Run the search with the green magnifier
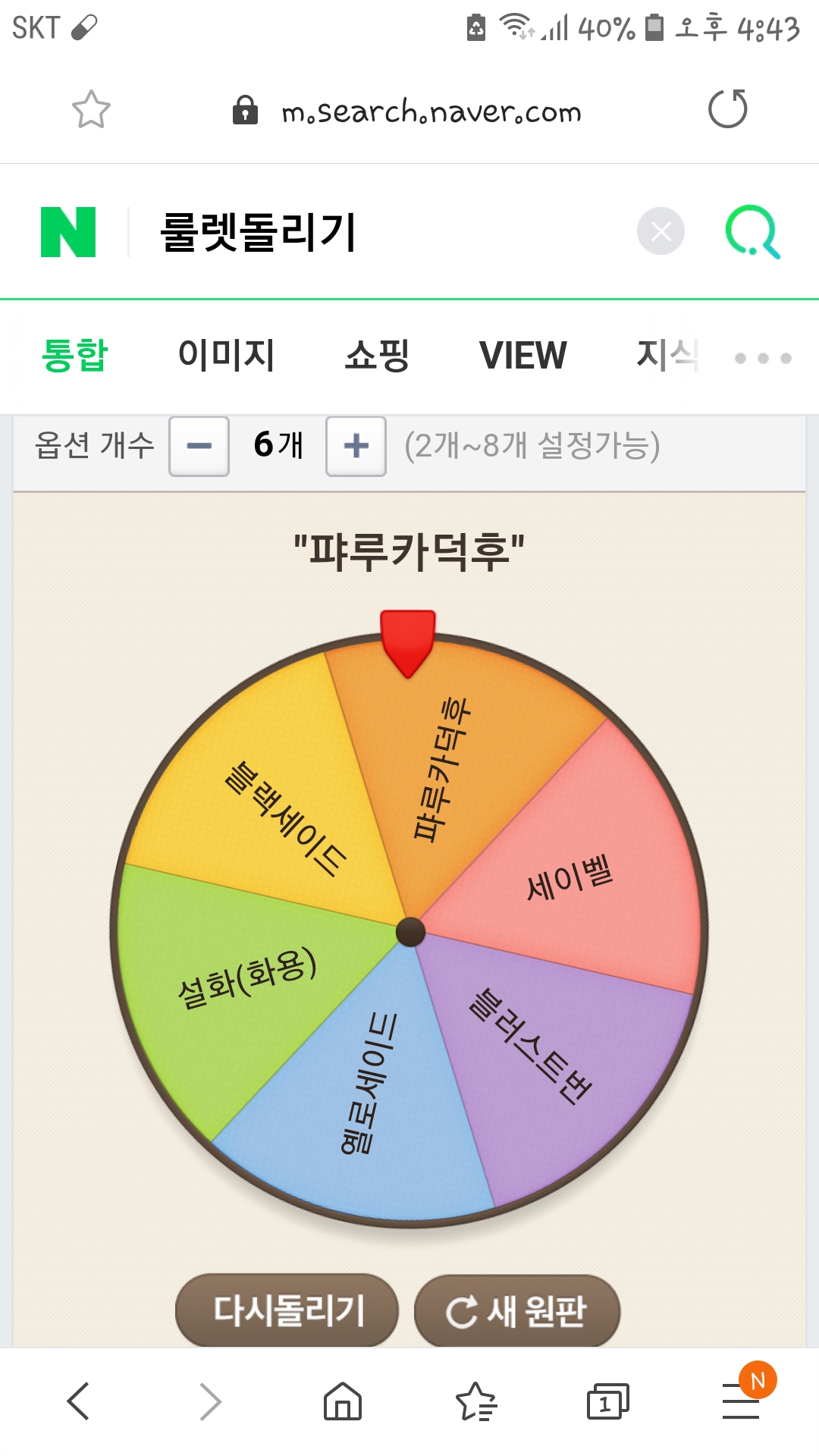The width and height of the screenshot is (819, 1456). [x=752, y=232]
